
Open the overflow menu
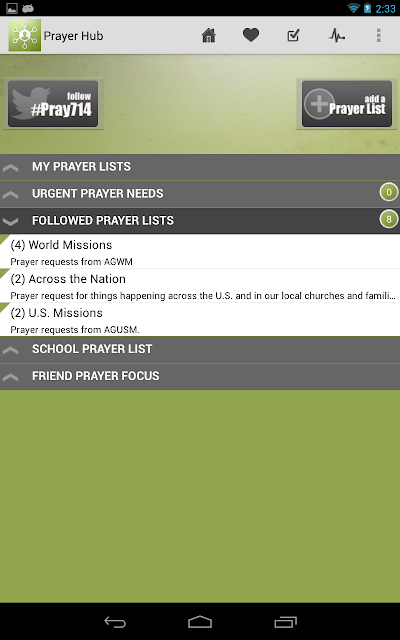click(379, 36)
